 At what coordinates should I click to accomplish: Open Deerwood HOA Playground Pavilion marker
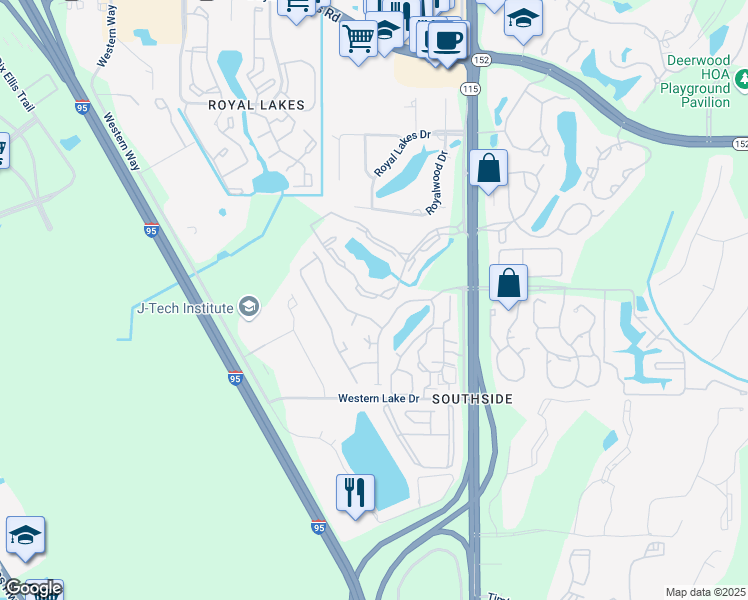741,78
